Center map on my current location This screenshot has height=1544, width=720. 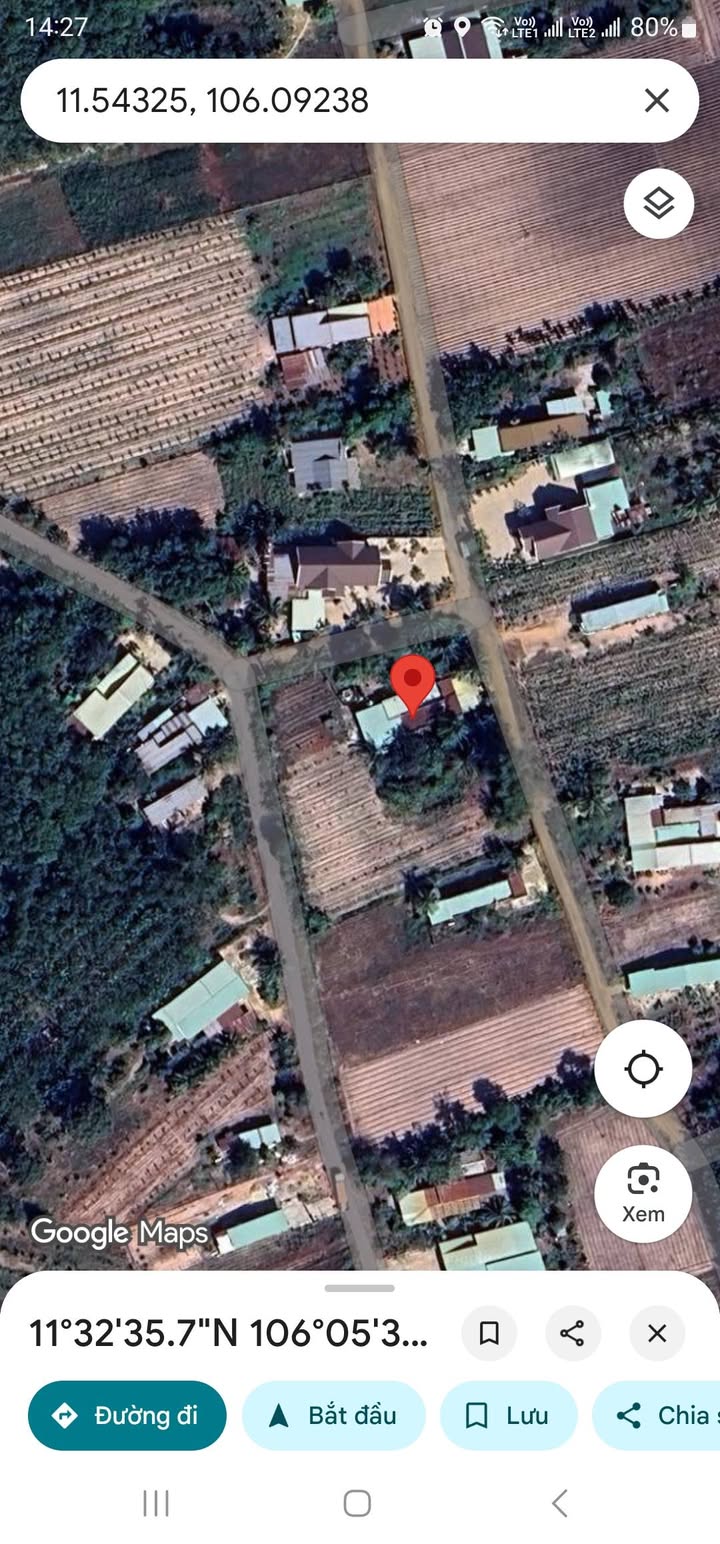(x=643, y=1069)
